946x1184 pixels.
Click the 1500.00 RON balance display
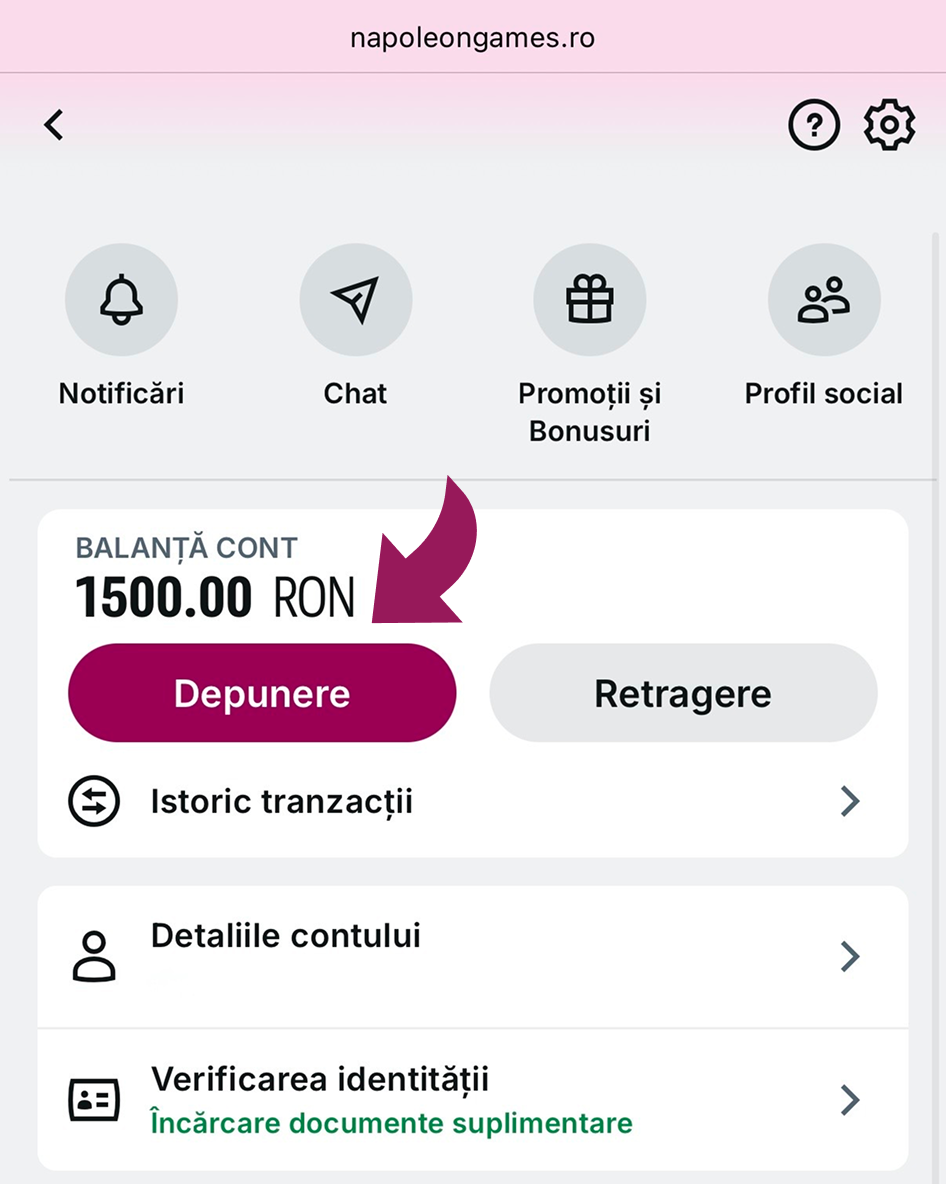click(x=216, y=597)
